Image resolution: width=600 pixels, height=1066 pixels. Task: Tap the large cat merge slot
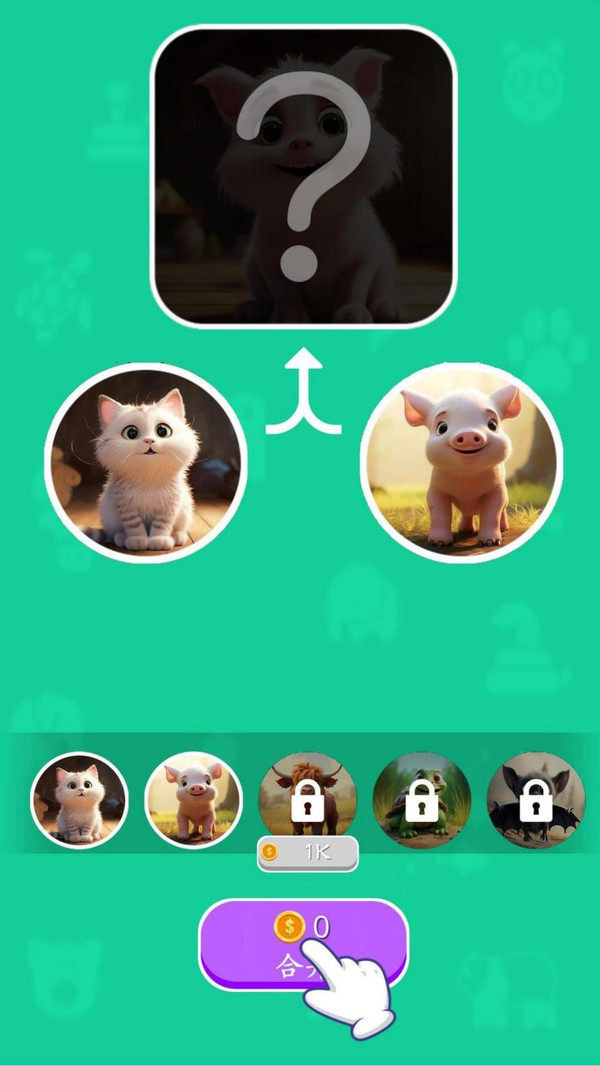pyautogui.click(x=146, y=462)
